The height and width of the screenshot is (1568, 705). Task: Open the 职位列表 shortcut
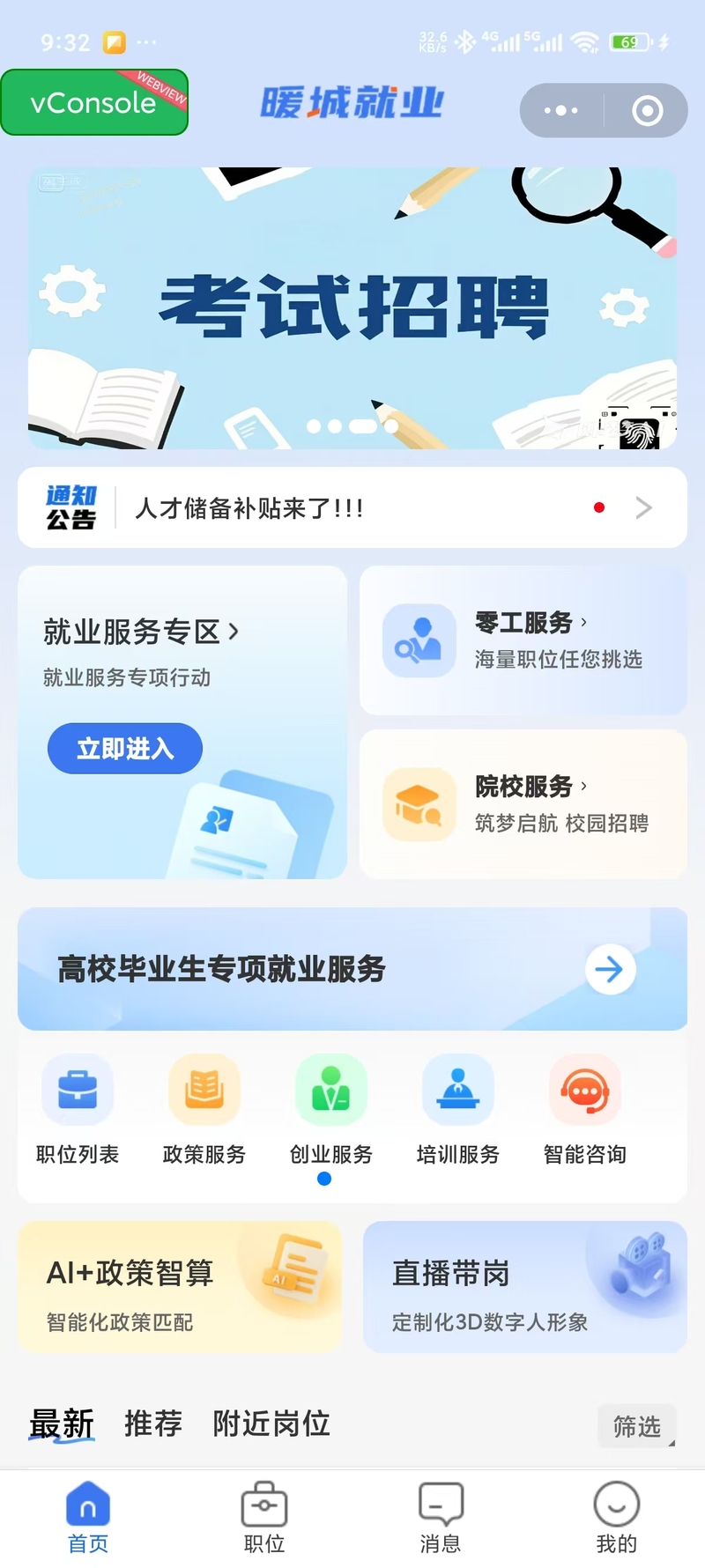coord(78,1108)
